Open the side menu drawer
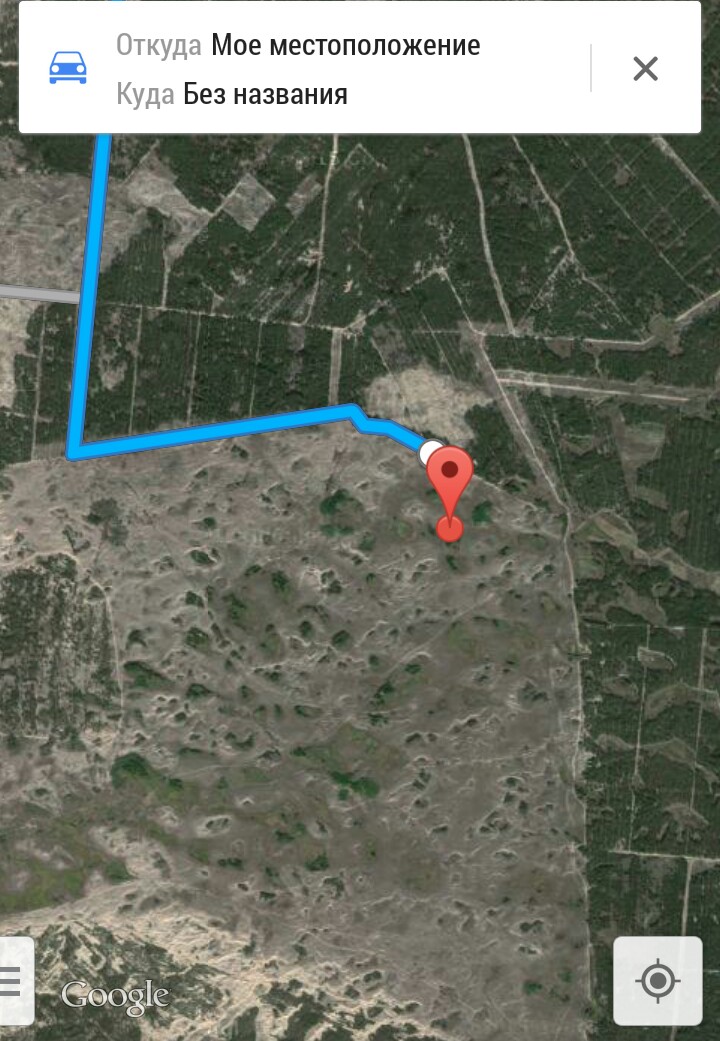This screenshot has width=720, height=1041. click(x=14, y=981)
